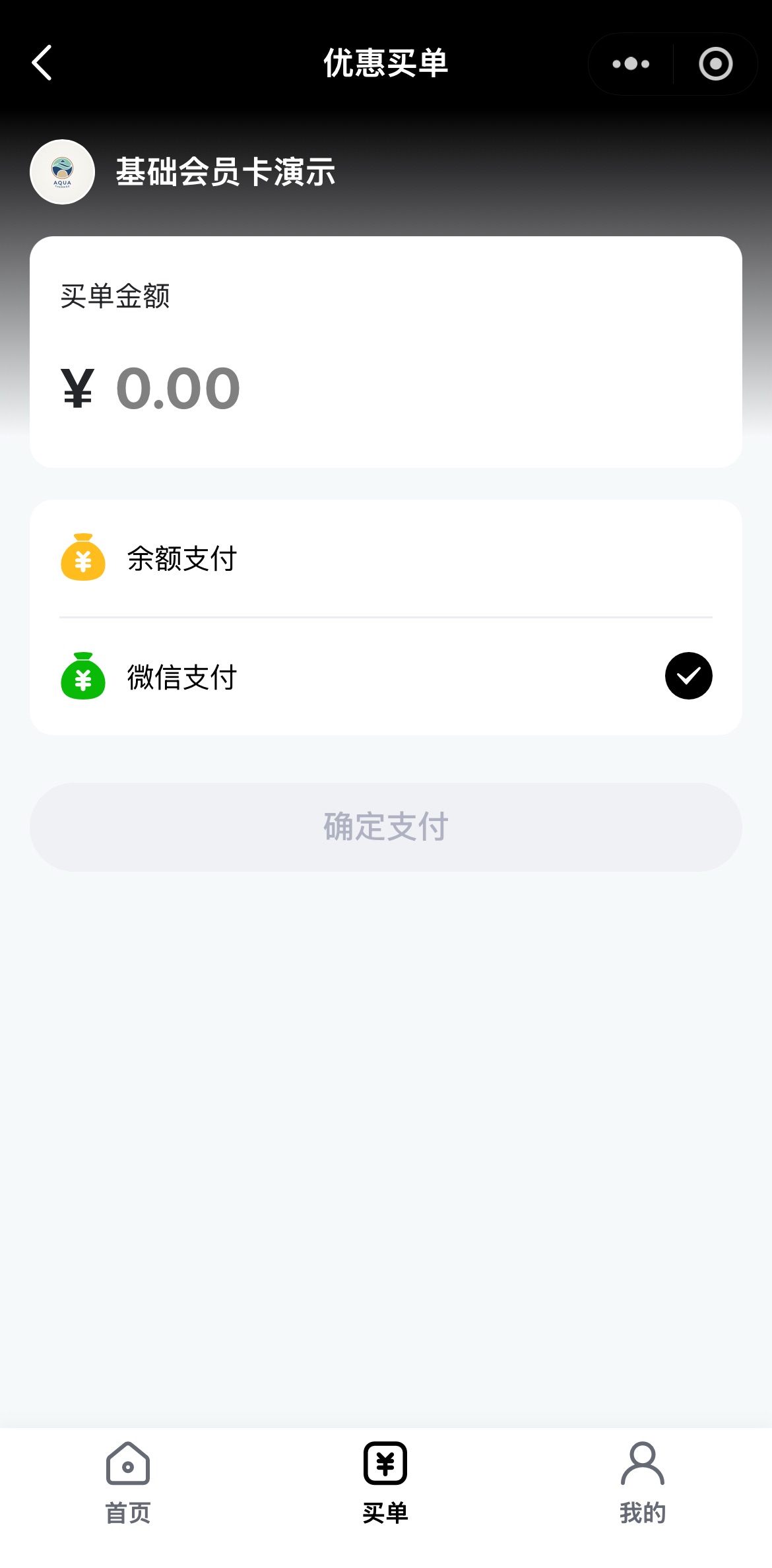
Task: Select 余额支付 as payment method
Action: click(386, 559)
